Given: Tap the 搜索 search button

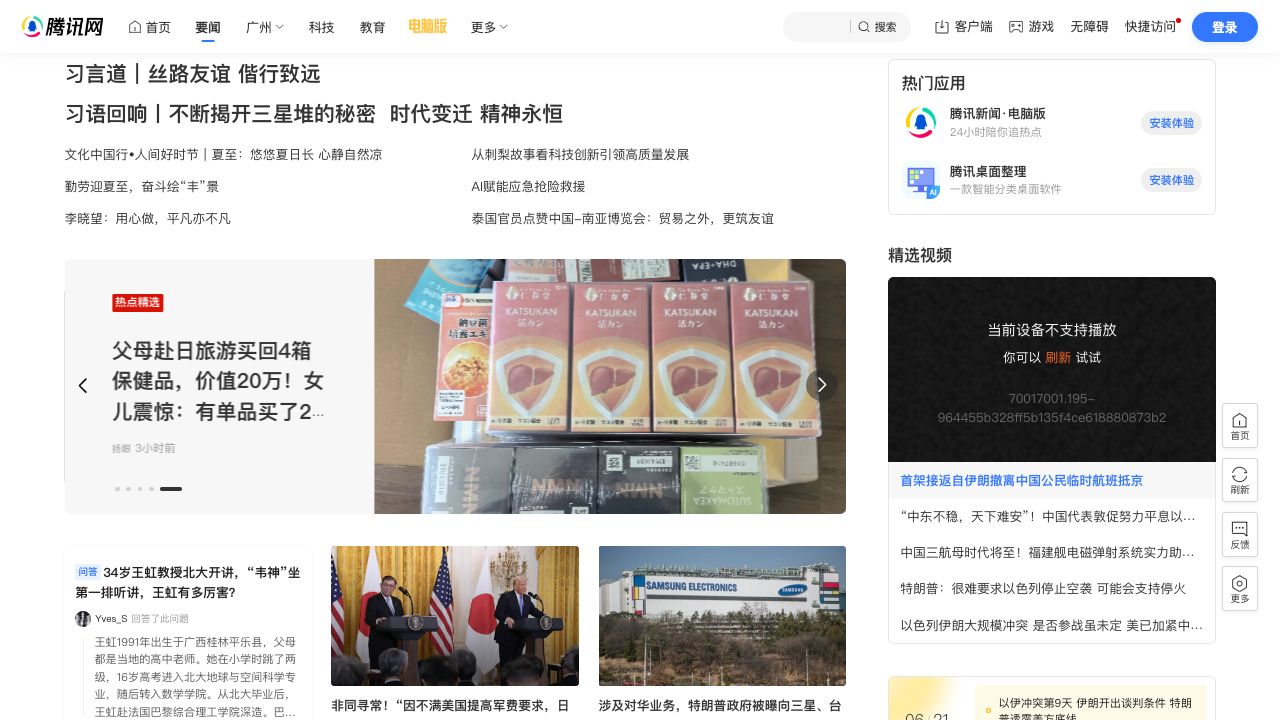Looking at the screenshot, I should [877, 27].
